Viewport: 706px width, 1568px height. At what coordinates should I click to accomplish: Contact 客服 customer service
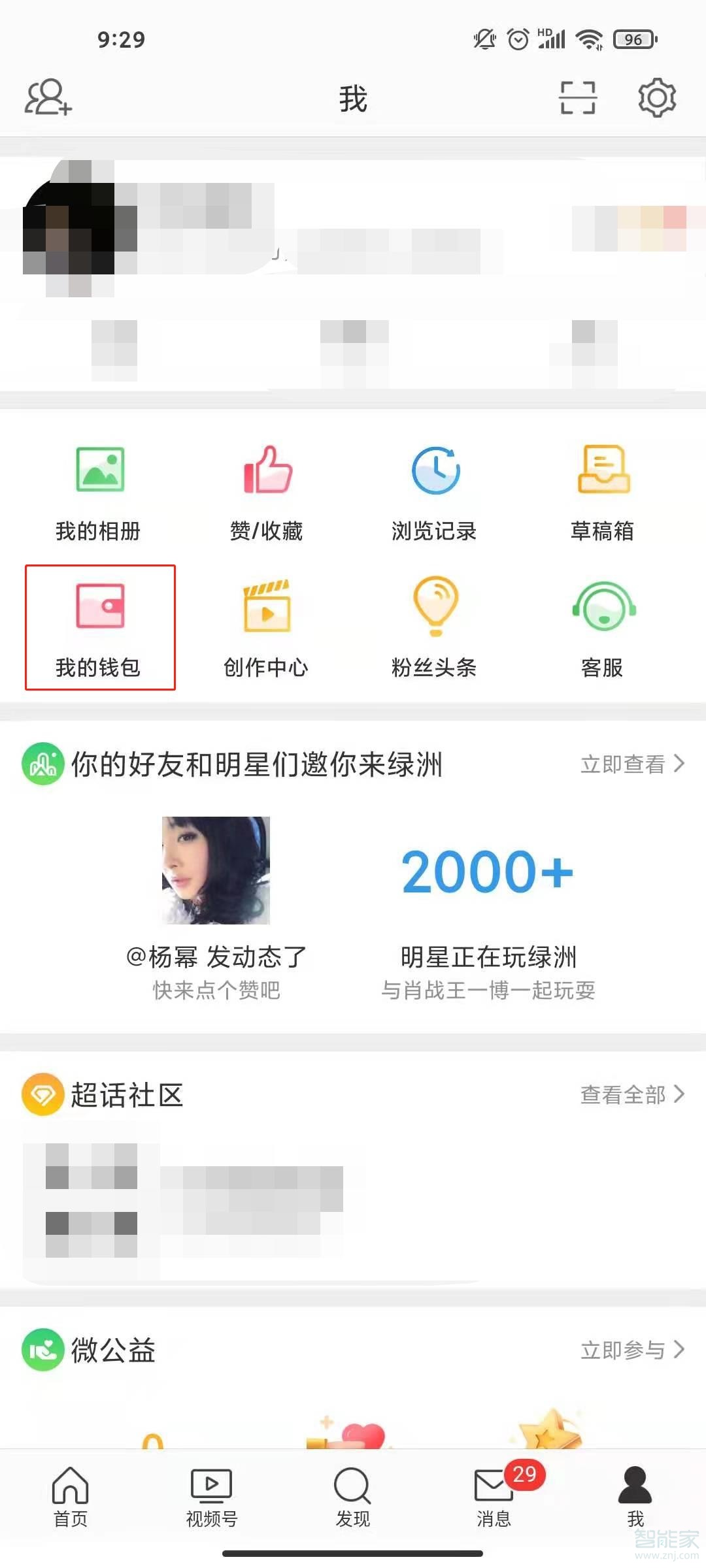point(603,626)
